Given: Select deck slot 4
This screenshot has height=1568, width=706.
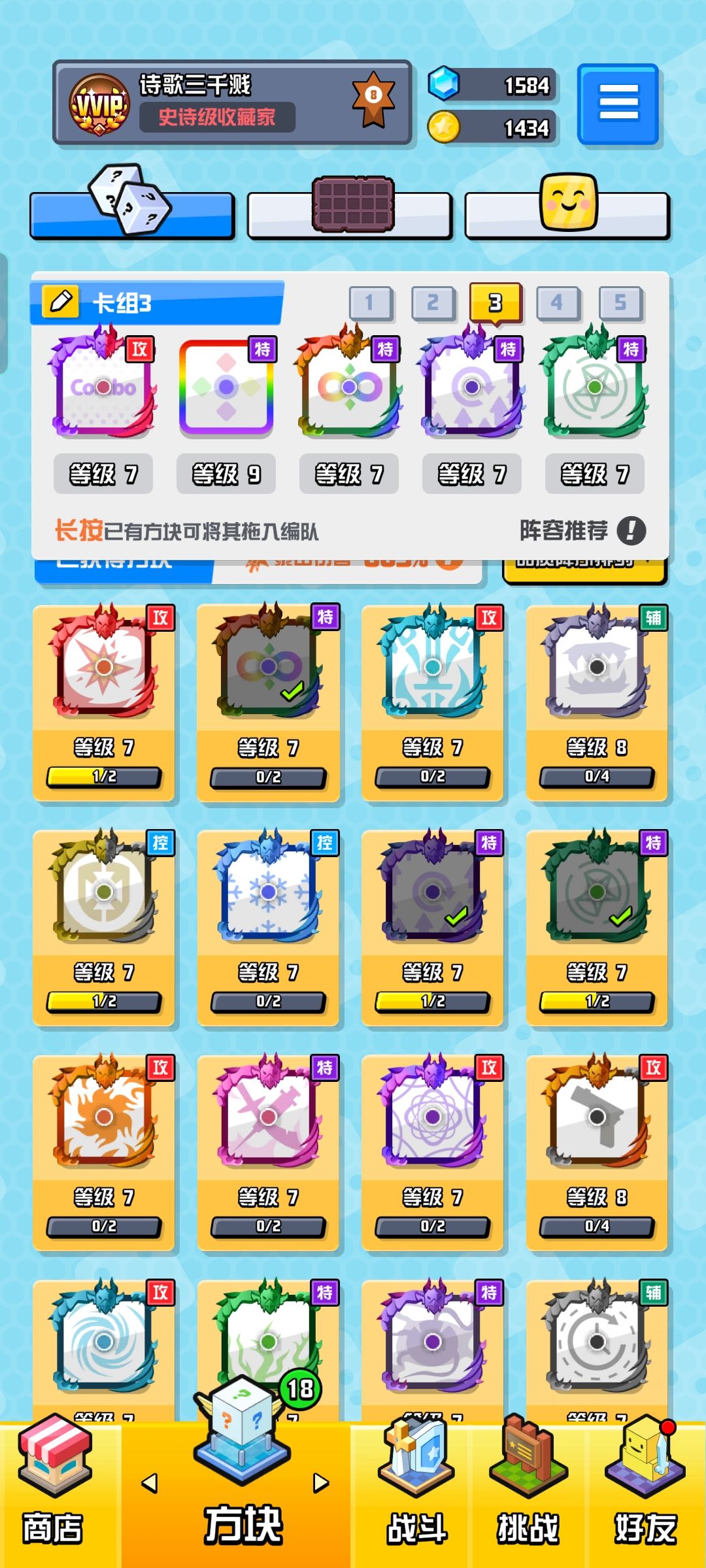Looking at the screenshot, I should click(x=558, y=303).
